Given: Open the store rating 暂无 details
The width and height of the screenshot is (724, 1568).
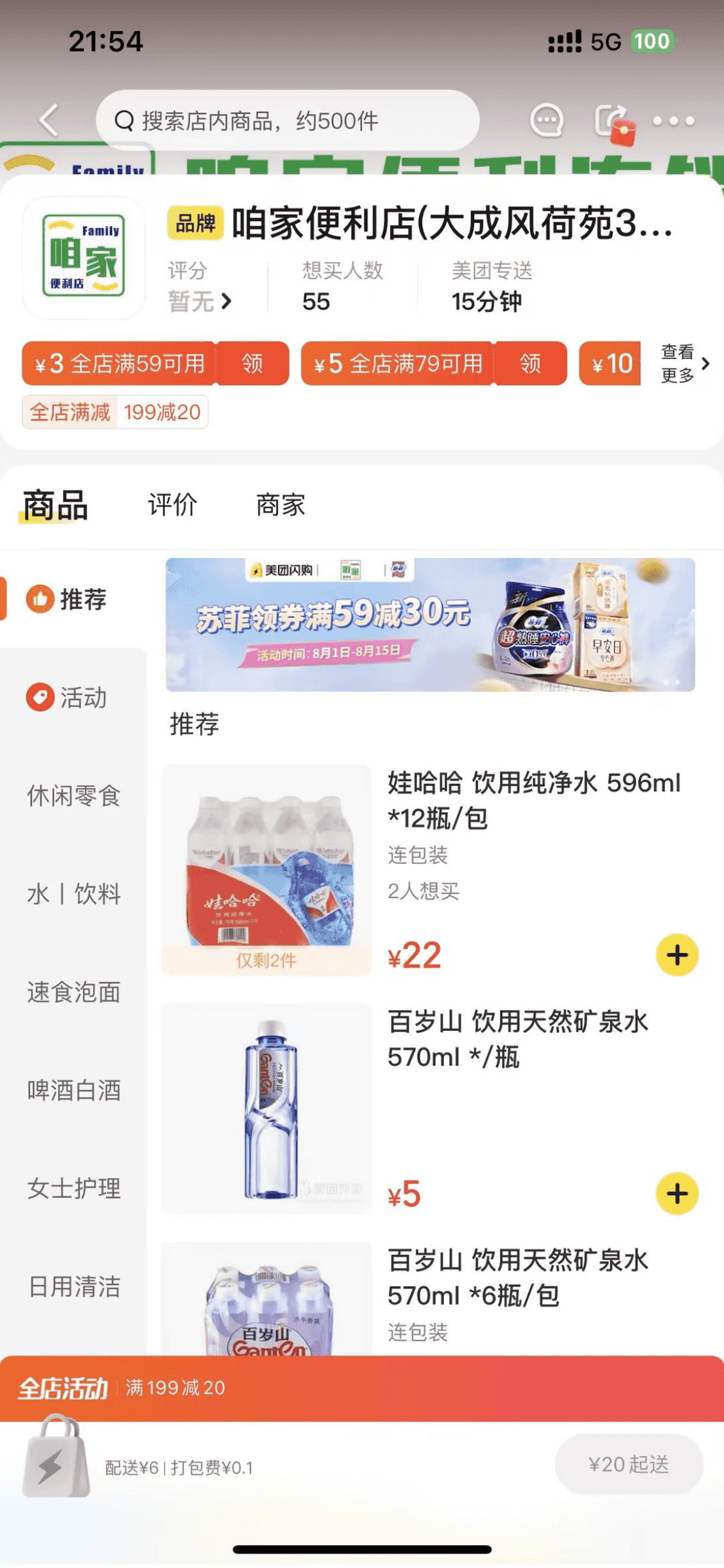Looking at the screenshot, I should pyautogui.click(x=200, y=301).
